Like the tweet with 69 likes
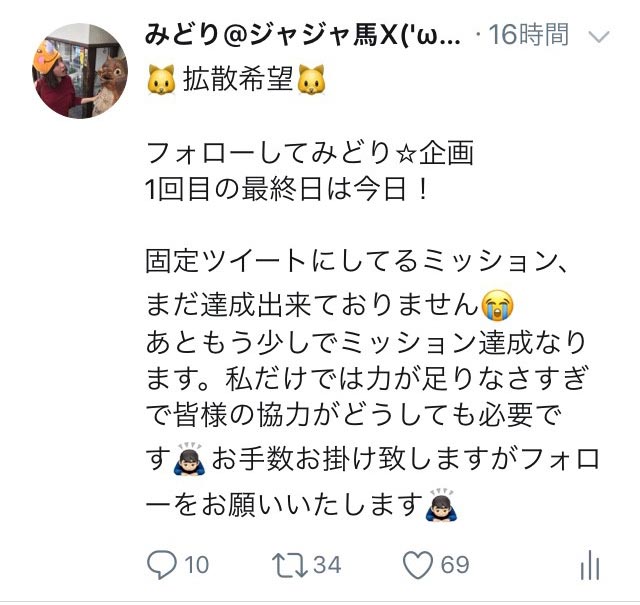This screenshot has width=640, height=605. pos(418,565)
